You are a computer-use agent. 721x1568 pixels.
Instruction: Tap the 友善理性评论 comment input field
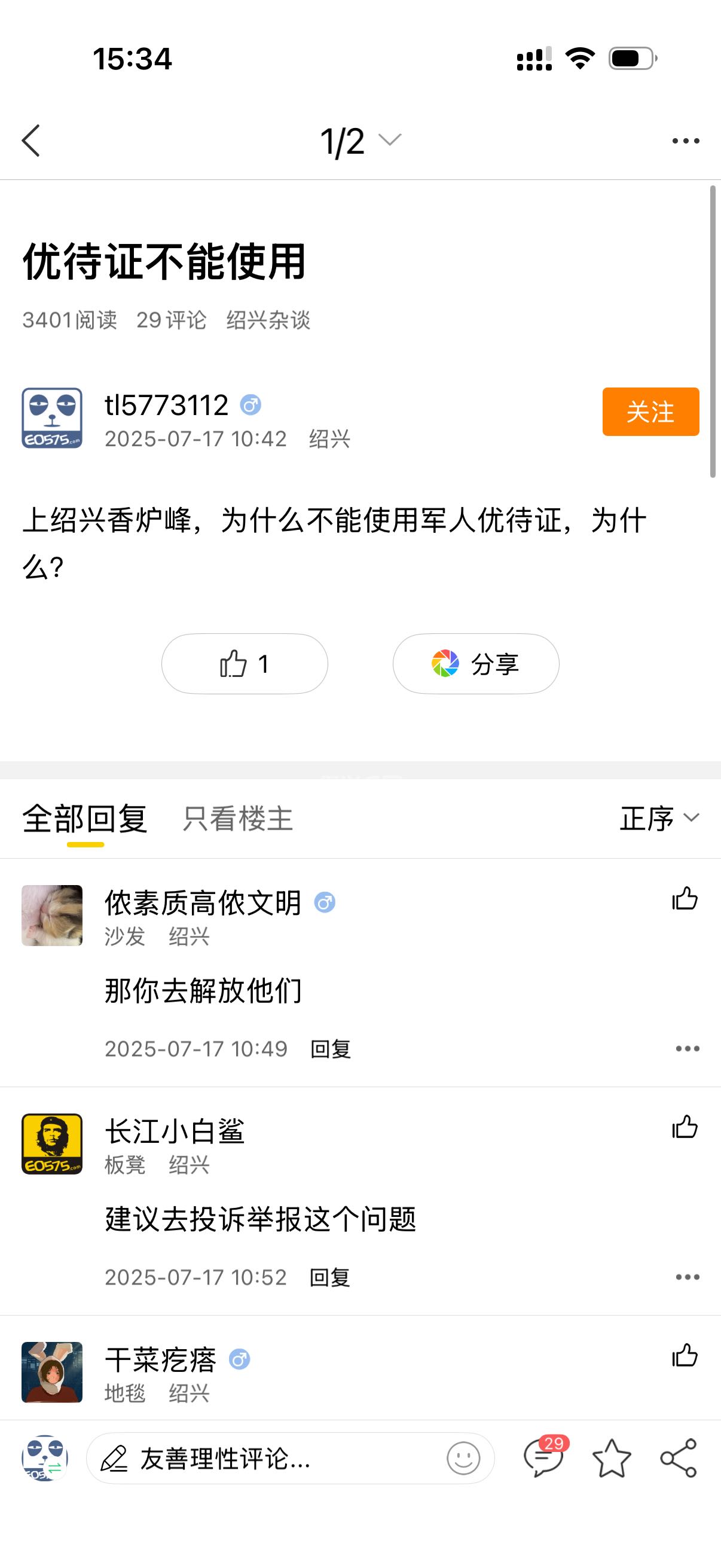tap(268, 1459)
